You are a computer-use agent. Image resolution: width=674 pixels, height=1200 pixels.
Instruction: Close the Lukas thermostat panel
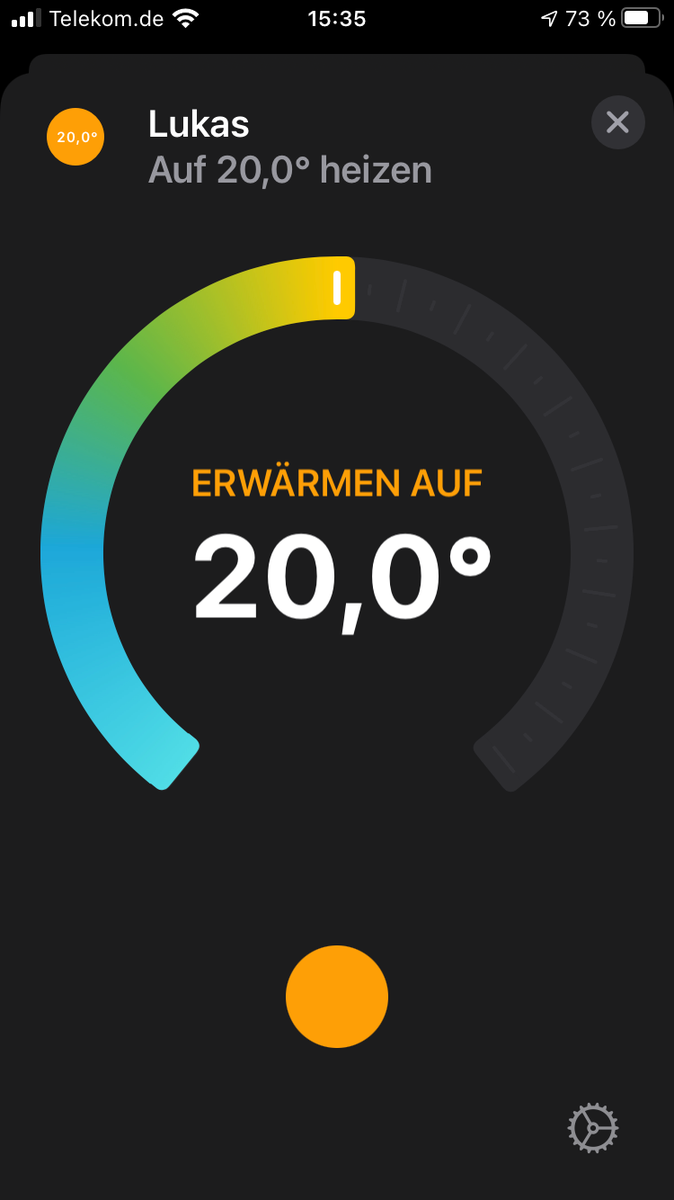[x=617, y=123]
